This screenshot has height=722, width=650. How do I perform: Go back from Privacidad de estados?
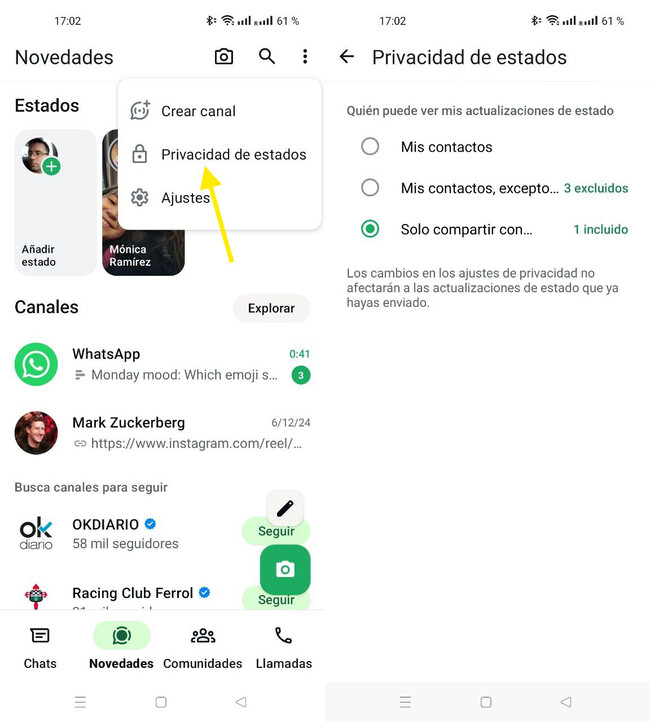(x=347, y=57)
